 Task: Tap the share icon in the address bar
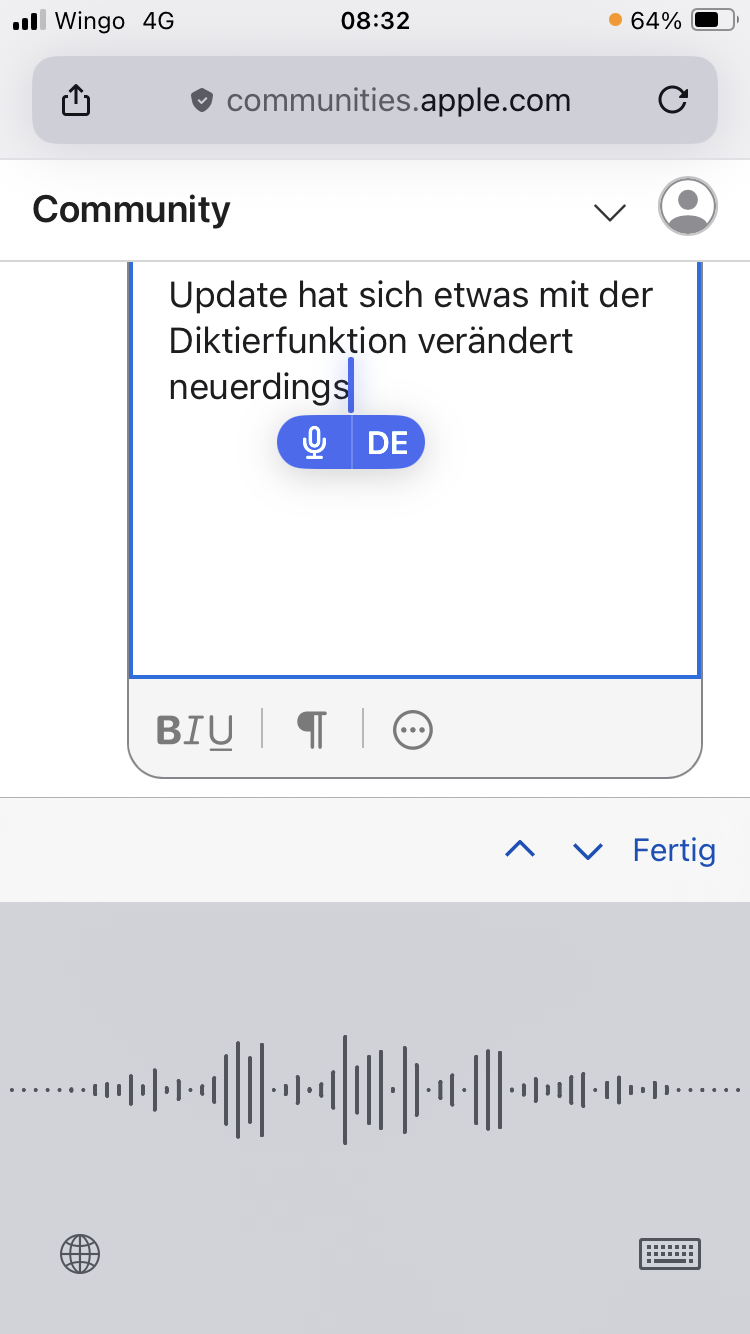[76, 99]
